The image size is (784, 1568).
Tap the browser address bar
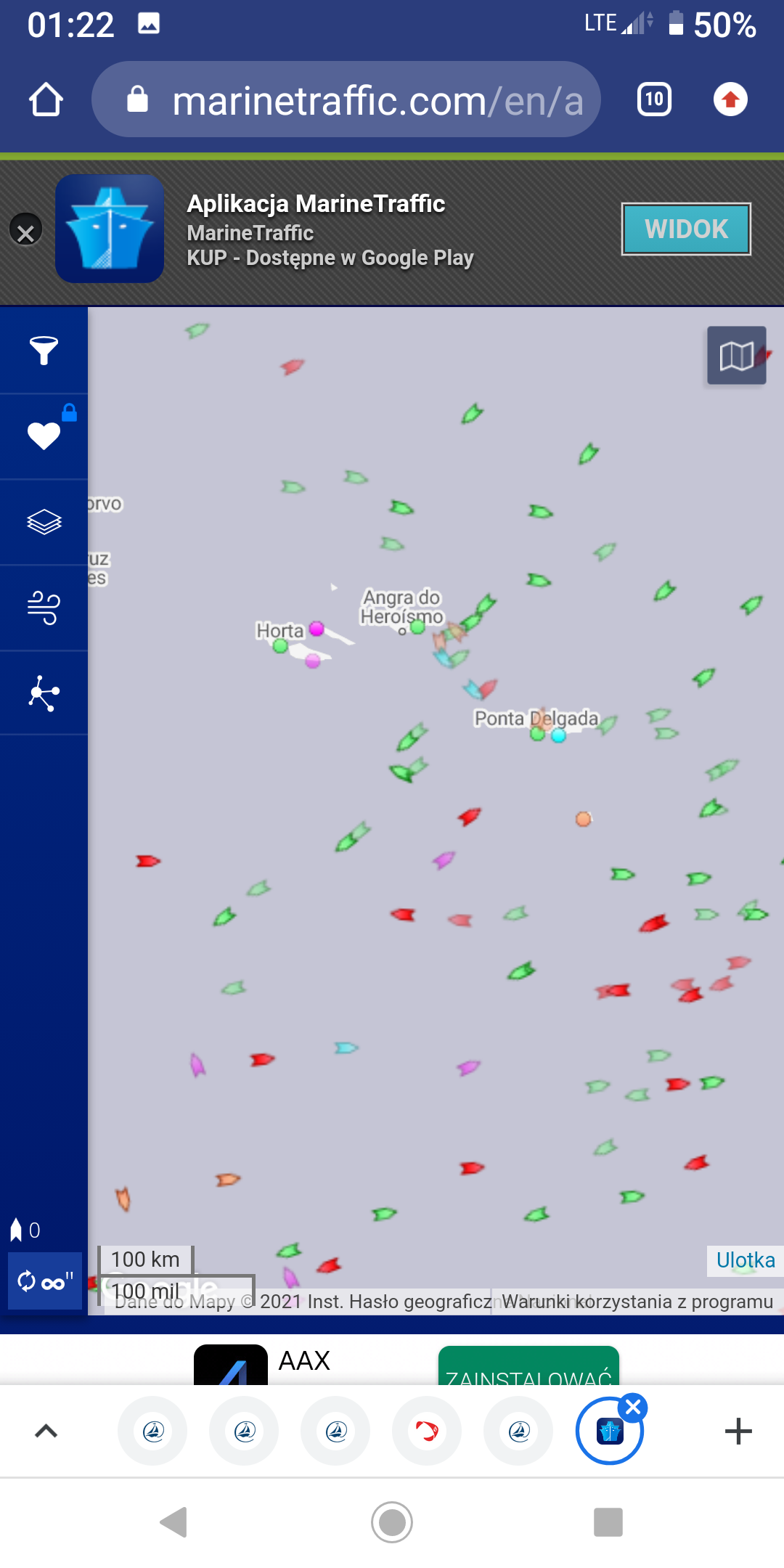(346, 99)
